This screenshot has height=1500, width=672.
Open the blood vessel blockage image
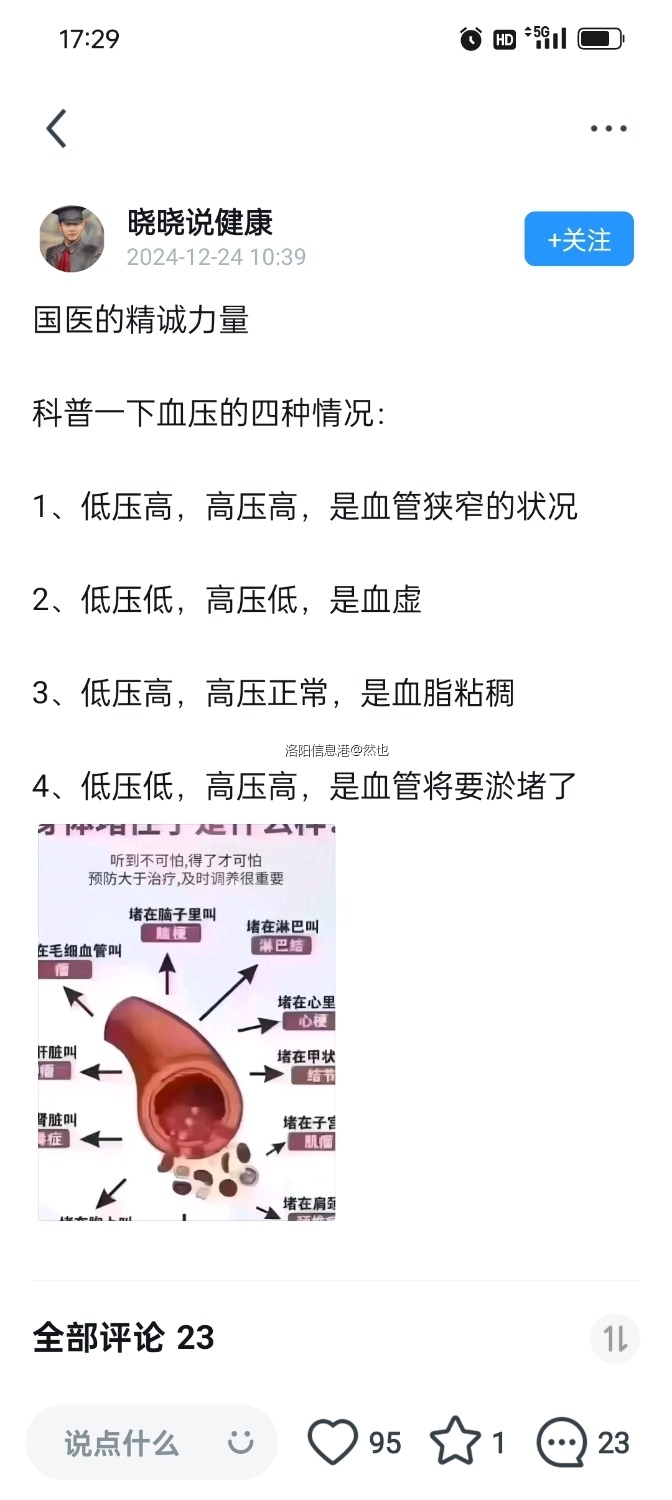[187, 1022]
